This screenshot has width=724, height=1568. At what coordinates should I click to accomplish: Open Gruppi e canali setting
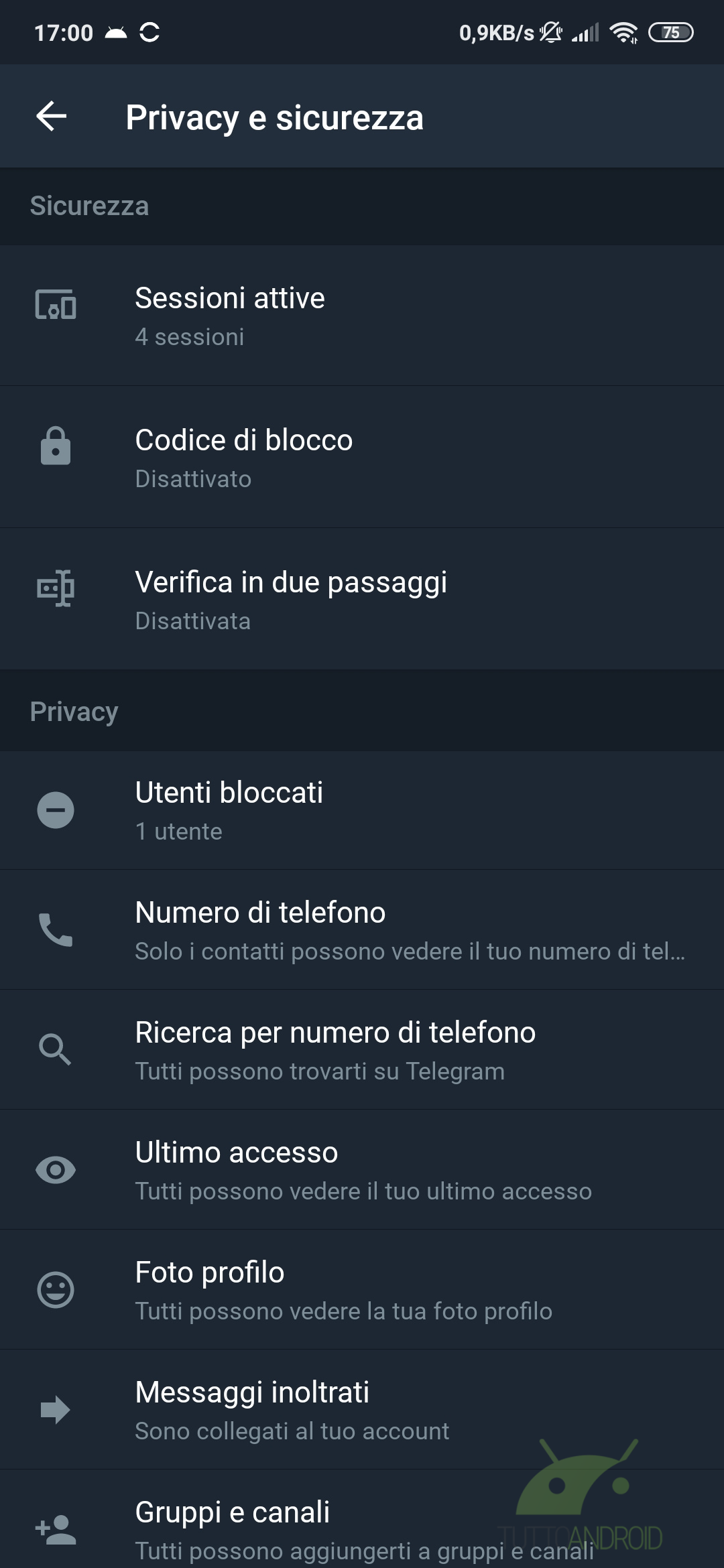[x=362, y=1520]
